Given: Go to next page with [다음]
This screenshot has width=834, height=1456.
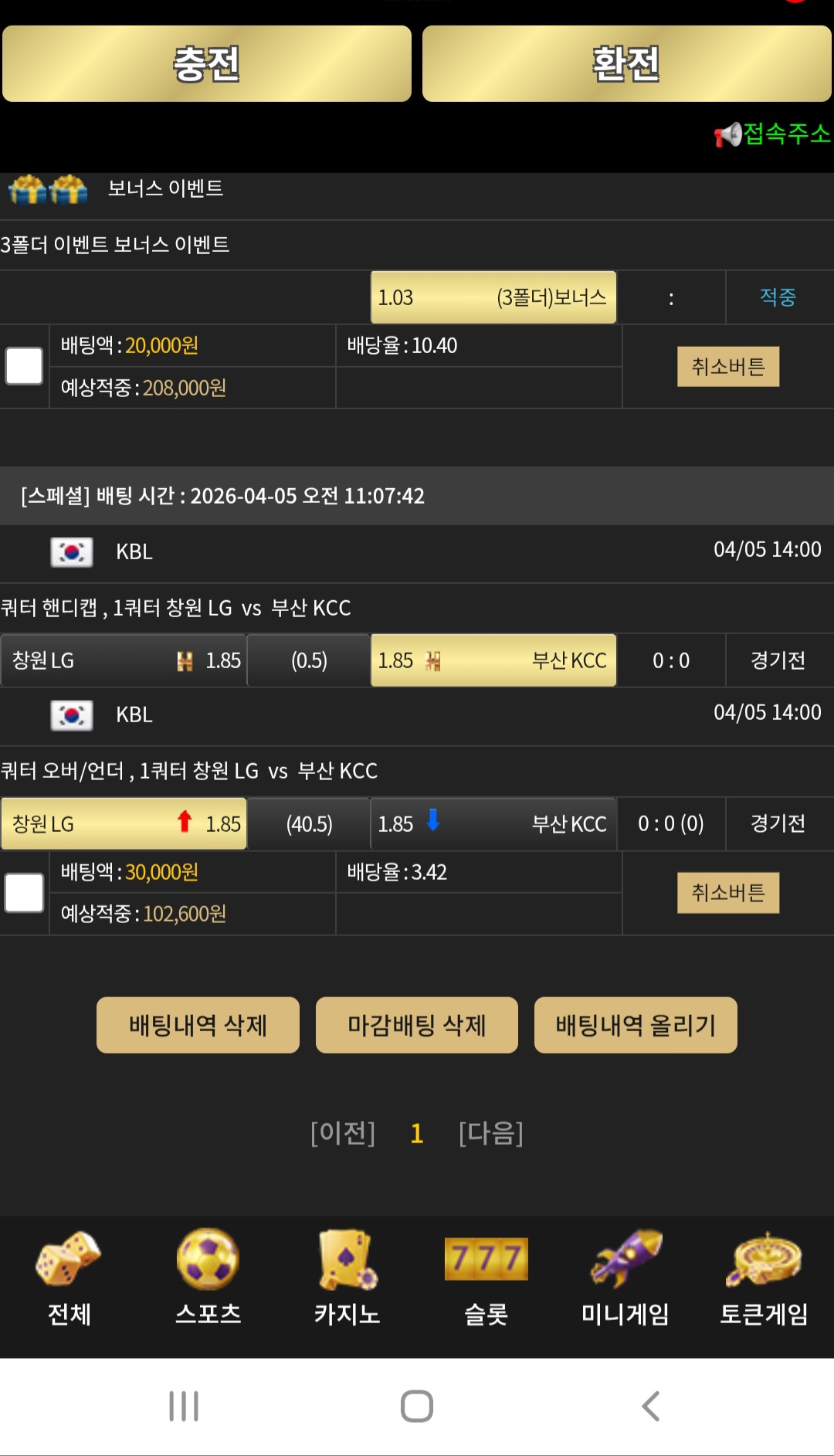Looking at the screenshot, I should click(x=490, y=1133).
